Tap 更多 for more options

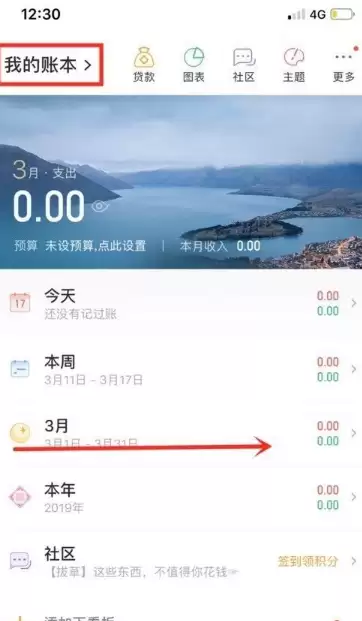[343, 65]
